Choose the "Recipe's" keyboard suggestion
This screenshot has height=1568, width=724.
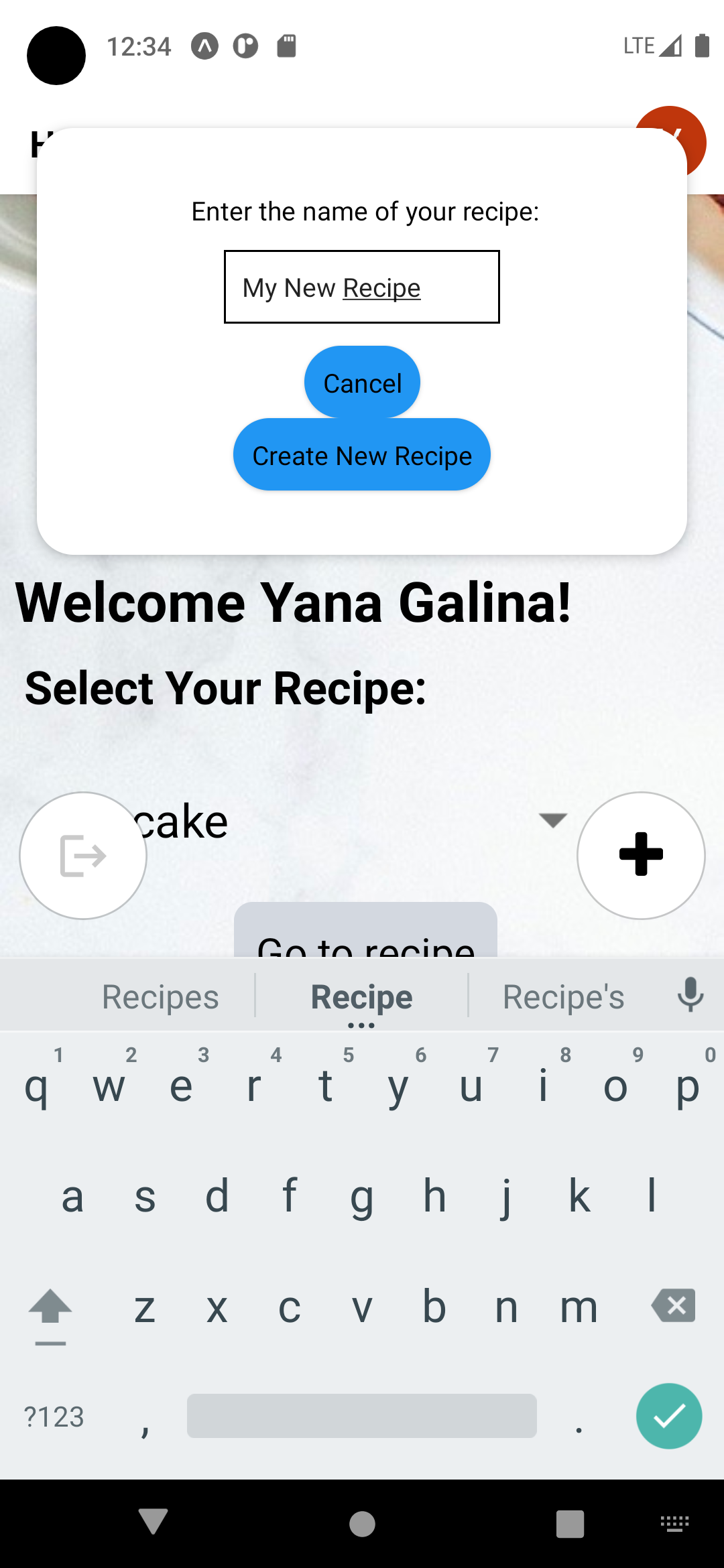coord(563,996)
